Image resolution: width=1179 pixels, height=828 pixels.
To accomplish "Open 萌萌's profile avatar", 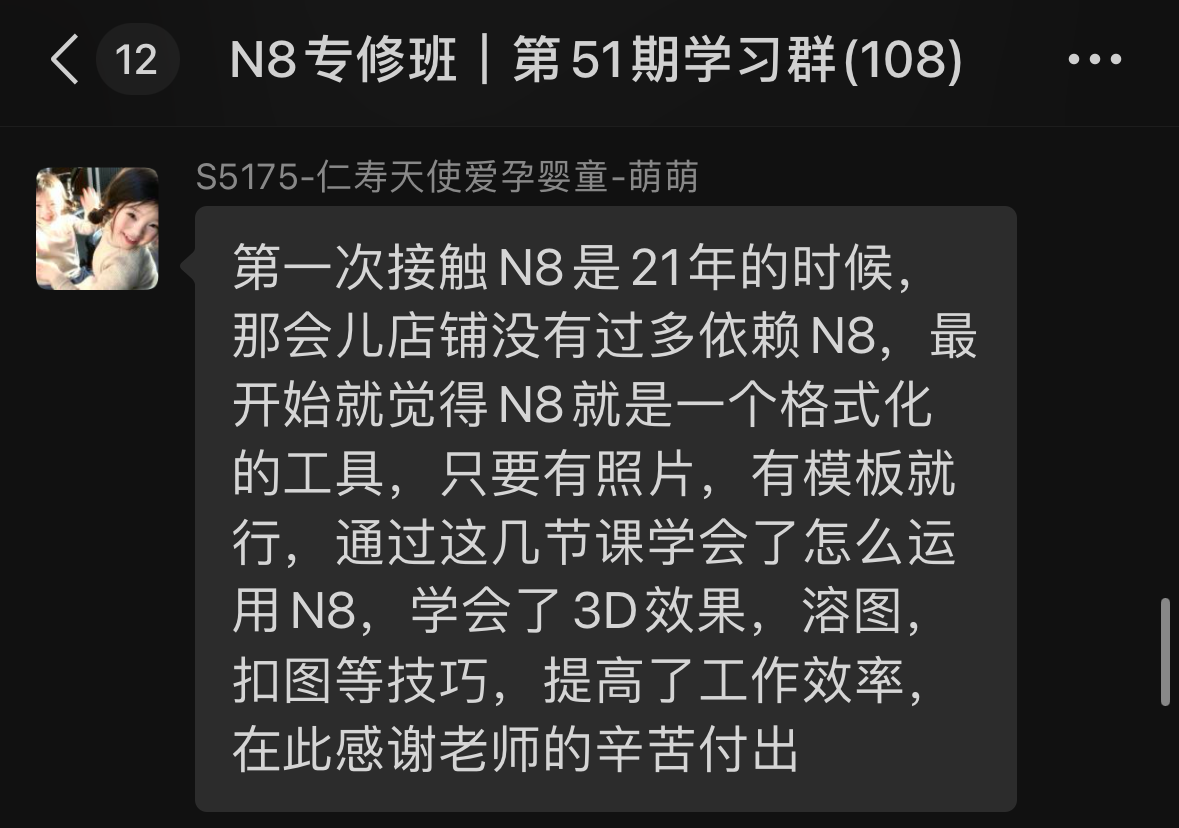I will (x=97, y=228).
